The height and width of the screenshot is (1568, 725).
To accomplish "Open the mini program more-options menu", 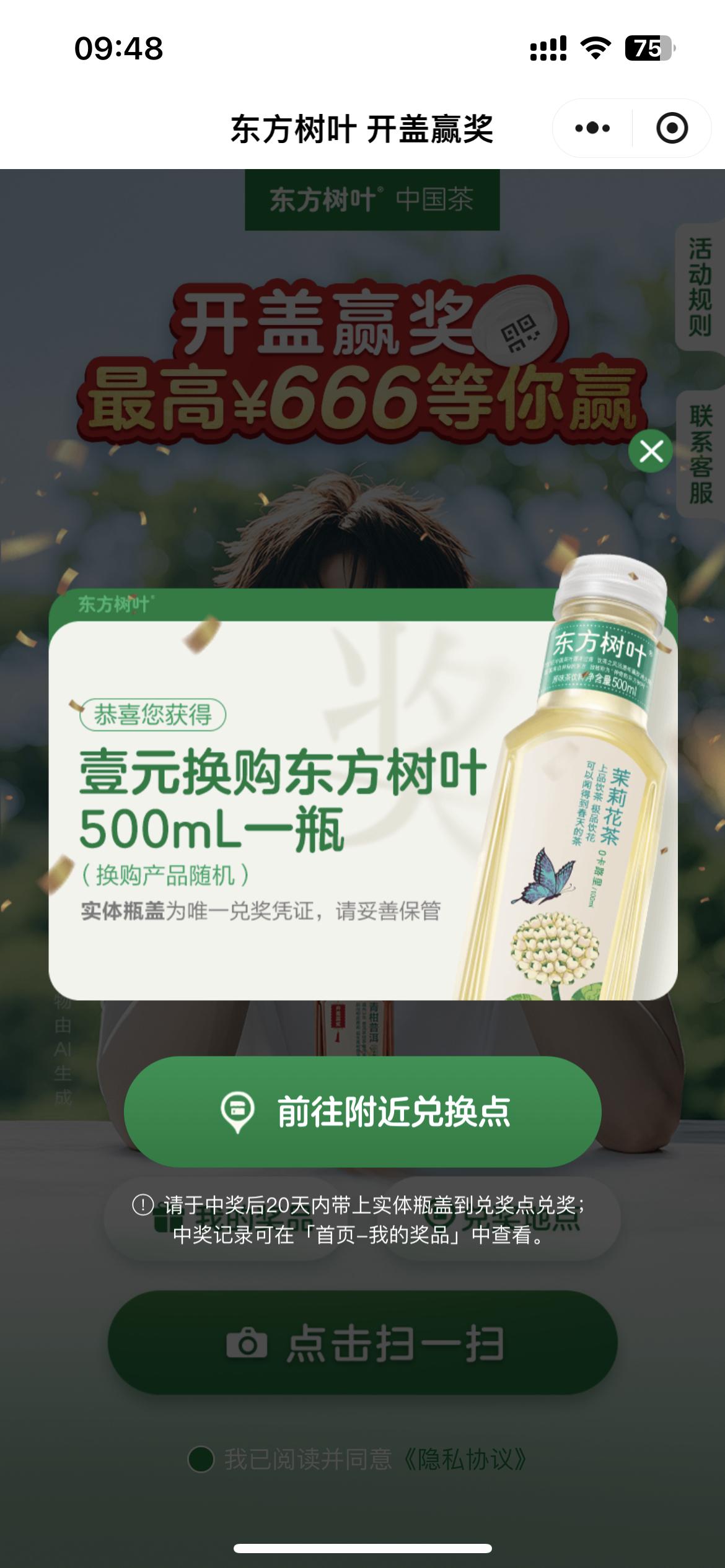I will pos(592,128).
